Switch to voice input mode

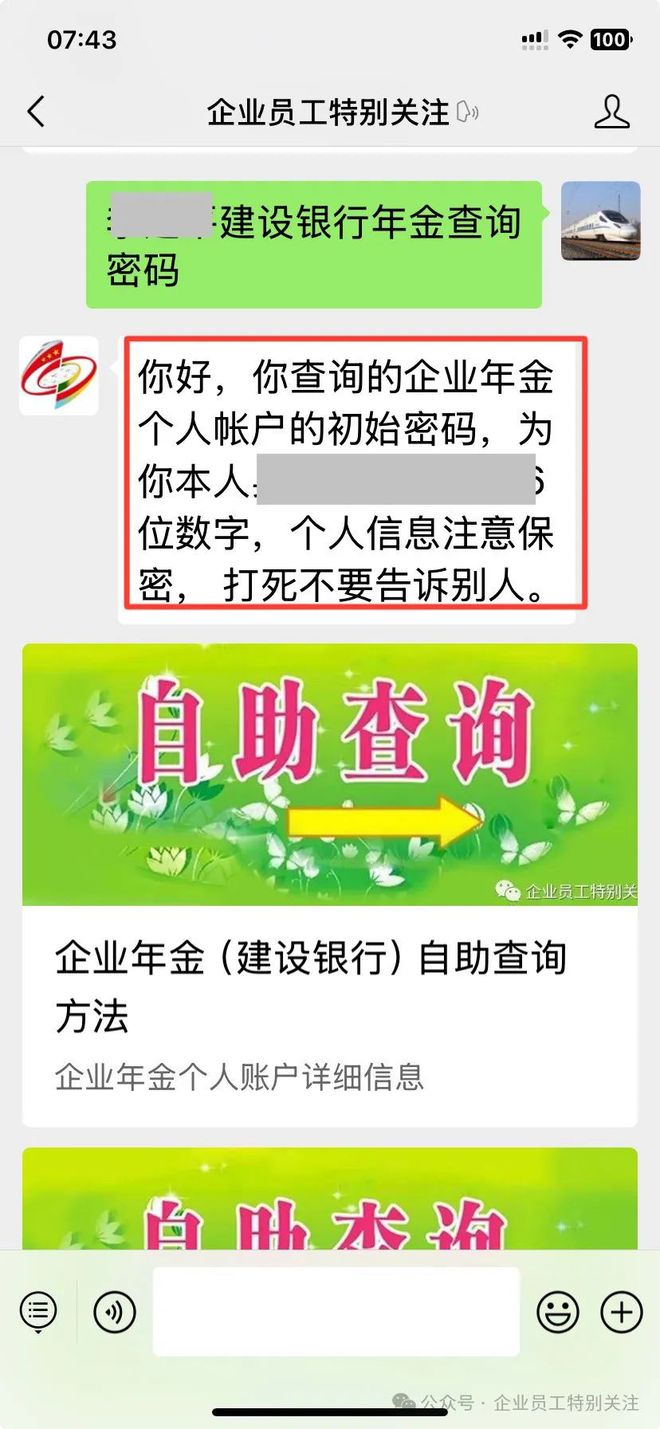click(x=114, y=1311)
